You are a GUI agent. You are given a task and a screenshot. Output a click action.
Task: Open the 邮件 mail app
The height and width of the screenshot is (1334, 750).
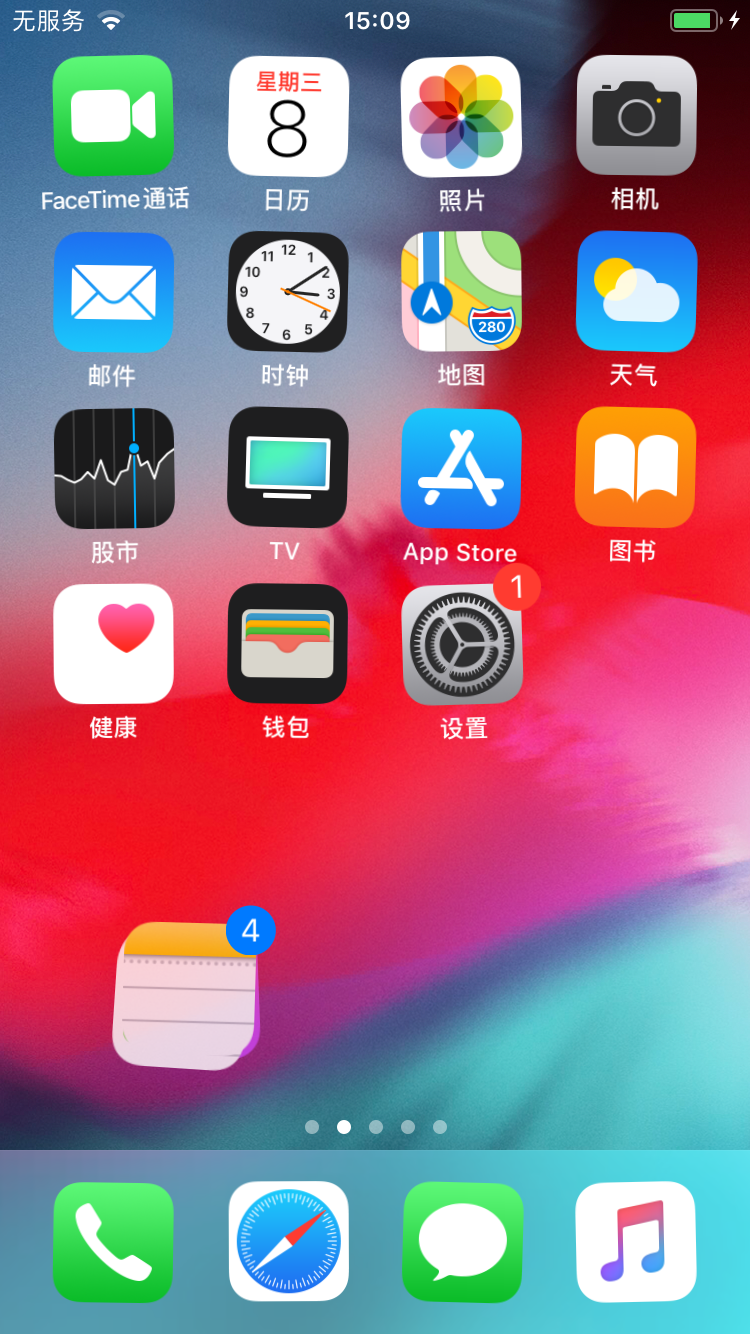[x=113, y=292]
